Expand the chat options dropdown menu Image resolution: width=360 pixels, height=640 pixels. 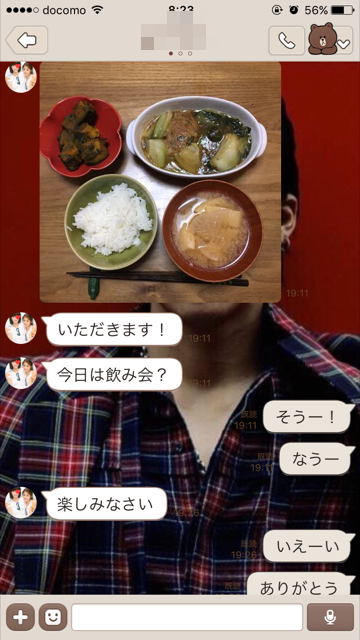[x=343, y=40]
